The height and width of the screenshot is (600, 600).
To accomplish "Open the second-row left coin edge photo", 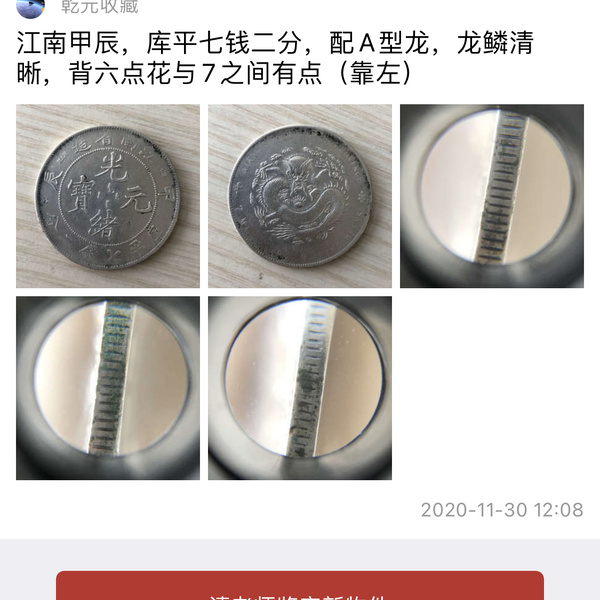I will pos(108,388).
